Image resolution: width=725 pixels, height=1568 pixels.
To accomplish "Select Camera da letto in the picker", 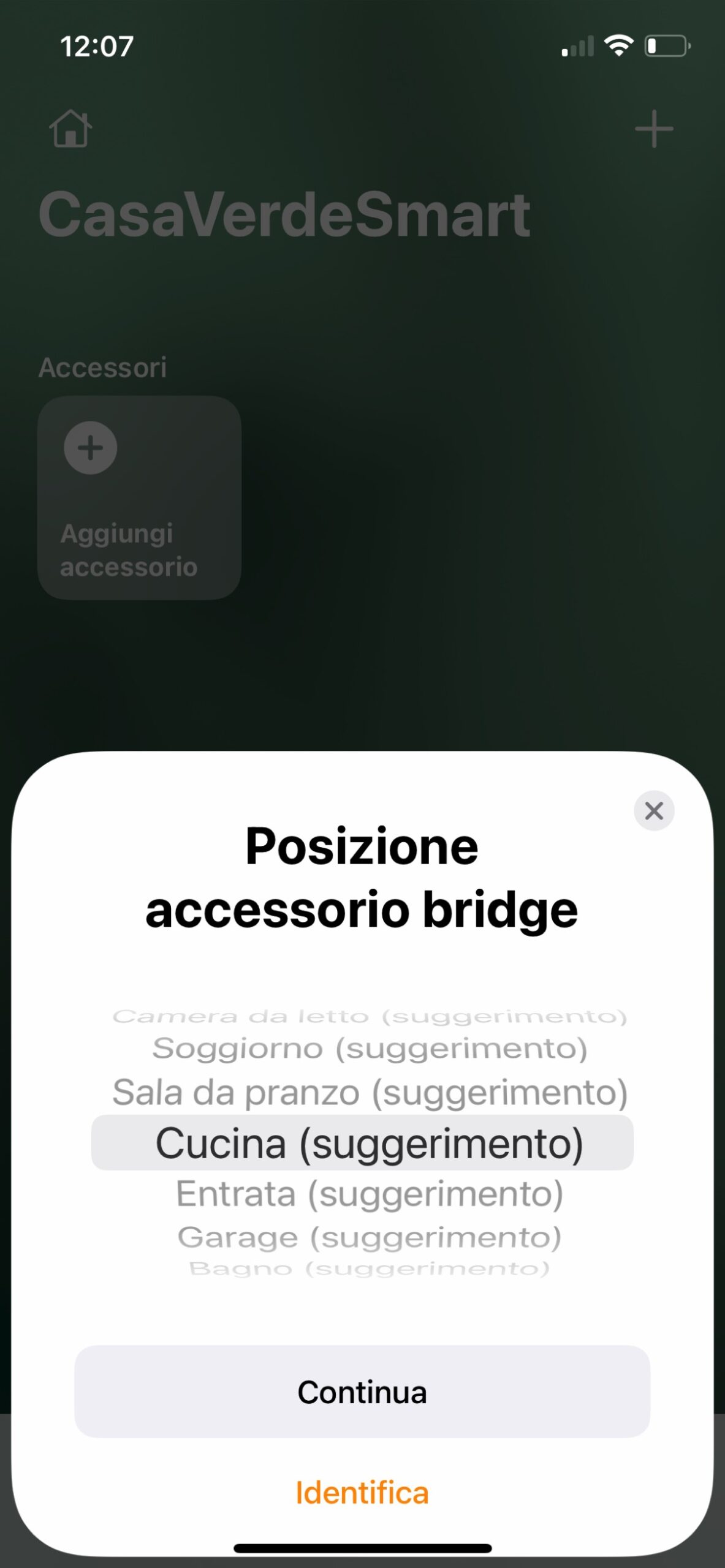I will pyautogui.click(x=370, y=1017).
